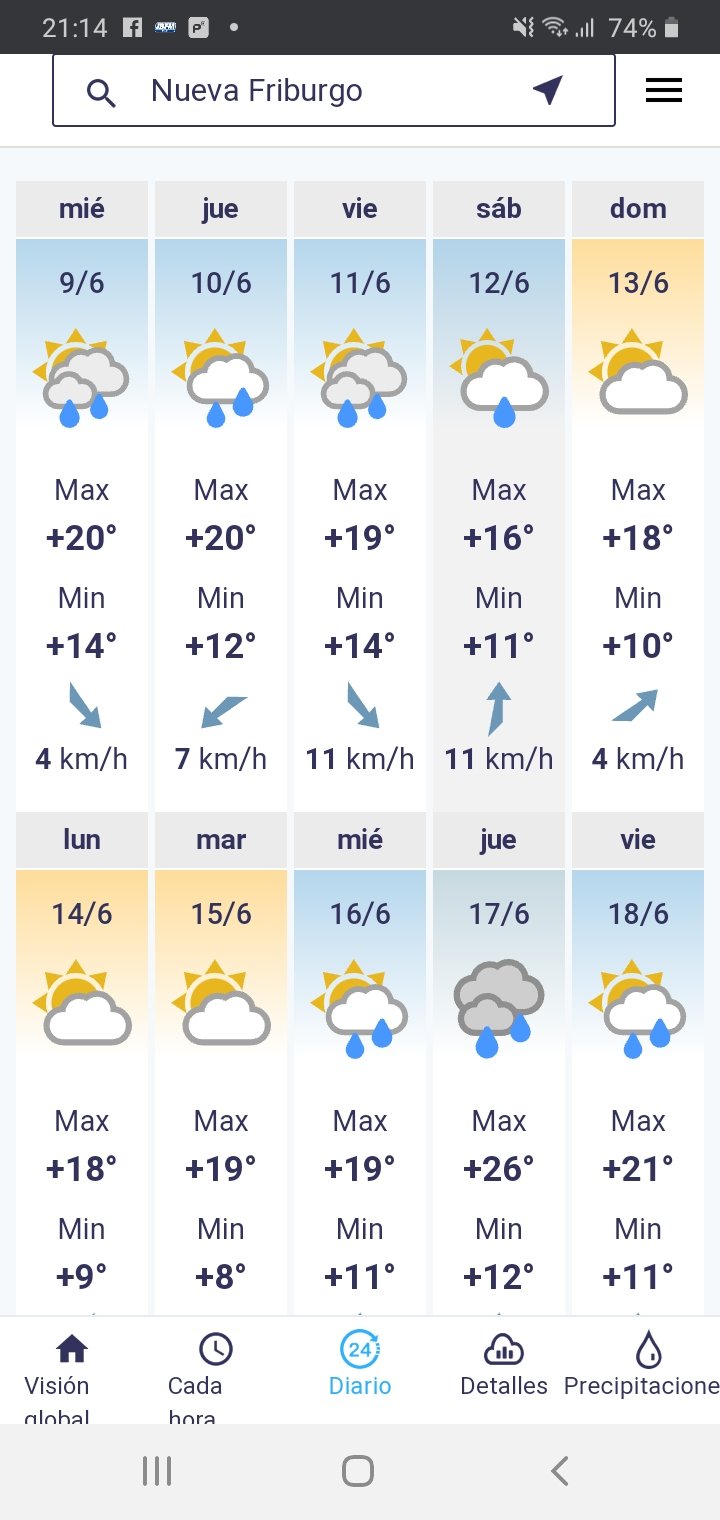Open the Detalles tab
The height and width of the screenshot is (1520, 720).
click(x=504, y=1365)
